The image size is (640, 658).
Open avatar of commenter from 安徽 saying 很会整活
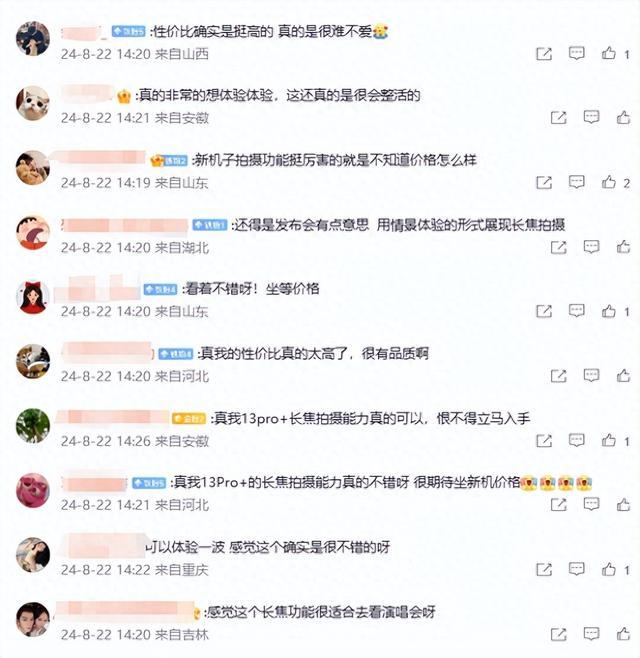pyautogui.click(x=33, y=103)
